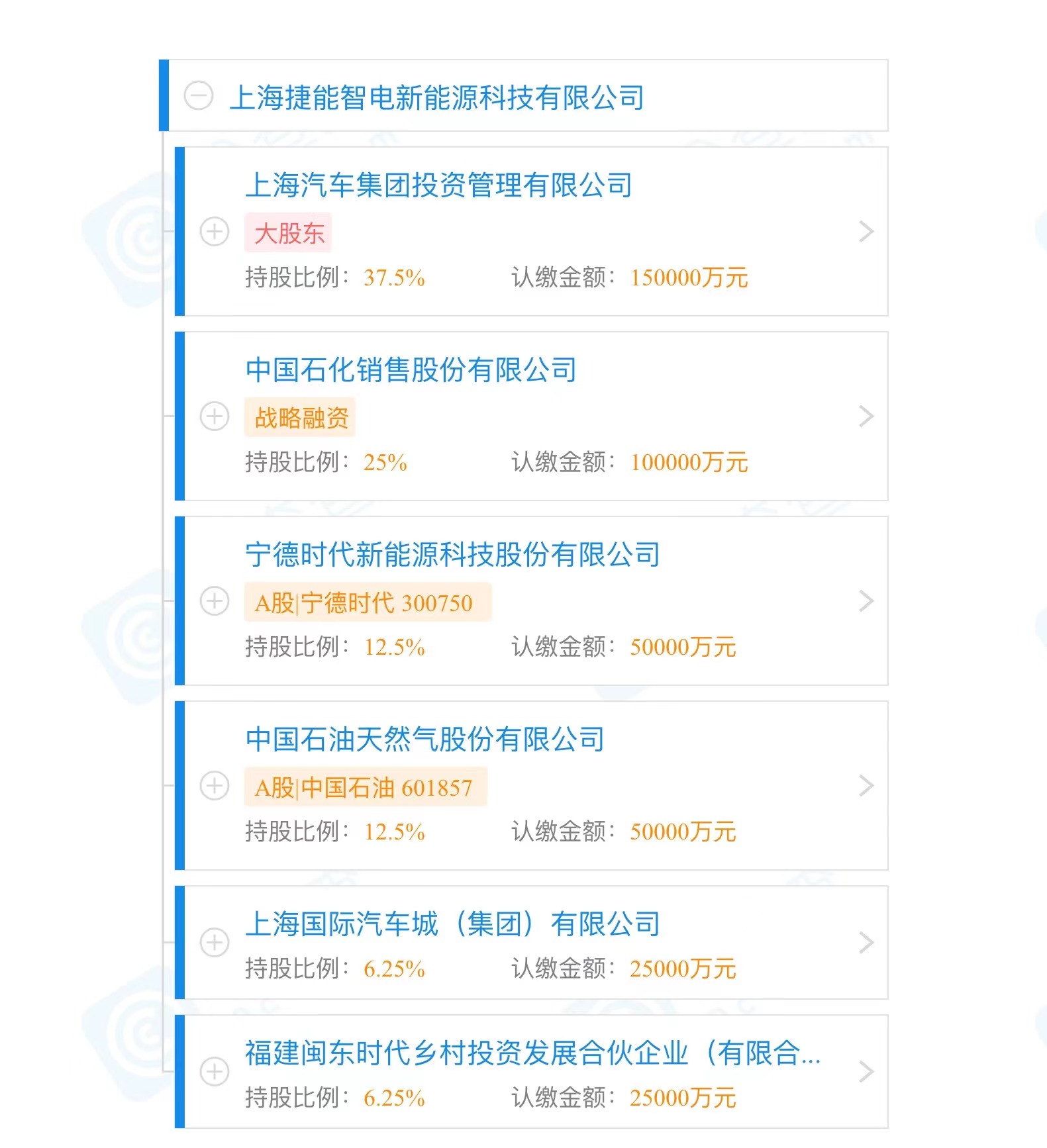The image size is (1047, 1148).
Task: Open 中国石化销售股份有限公司 details via chevron
Action: tap(866, 416)
